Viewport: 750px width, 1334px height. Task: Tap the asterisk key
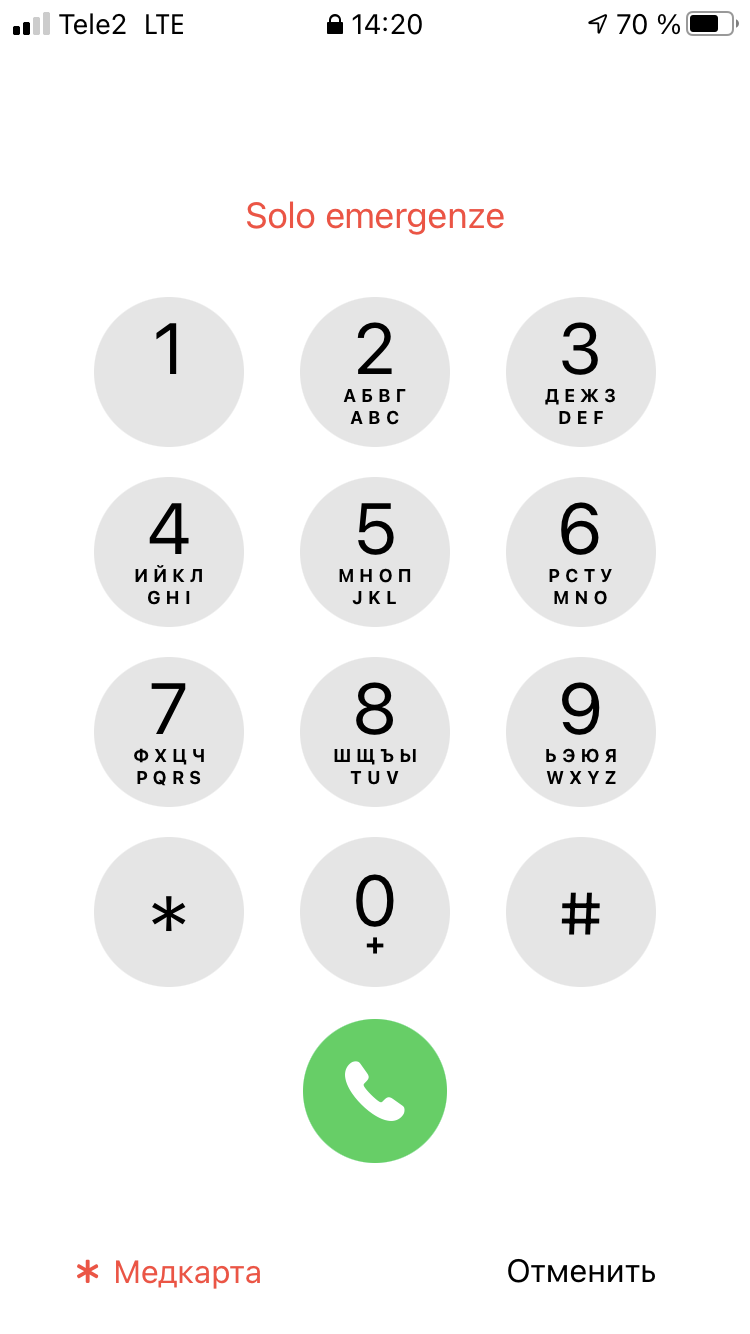tap(169, 912)
